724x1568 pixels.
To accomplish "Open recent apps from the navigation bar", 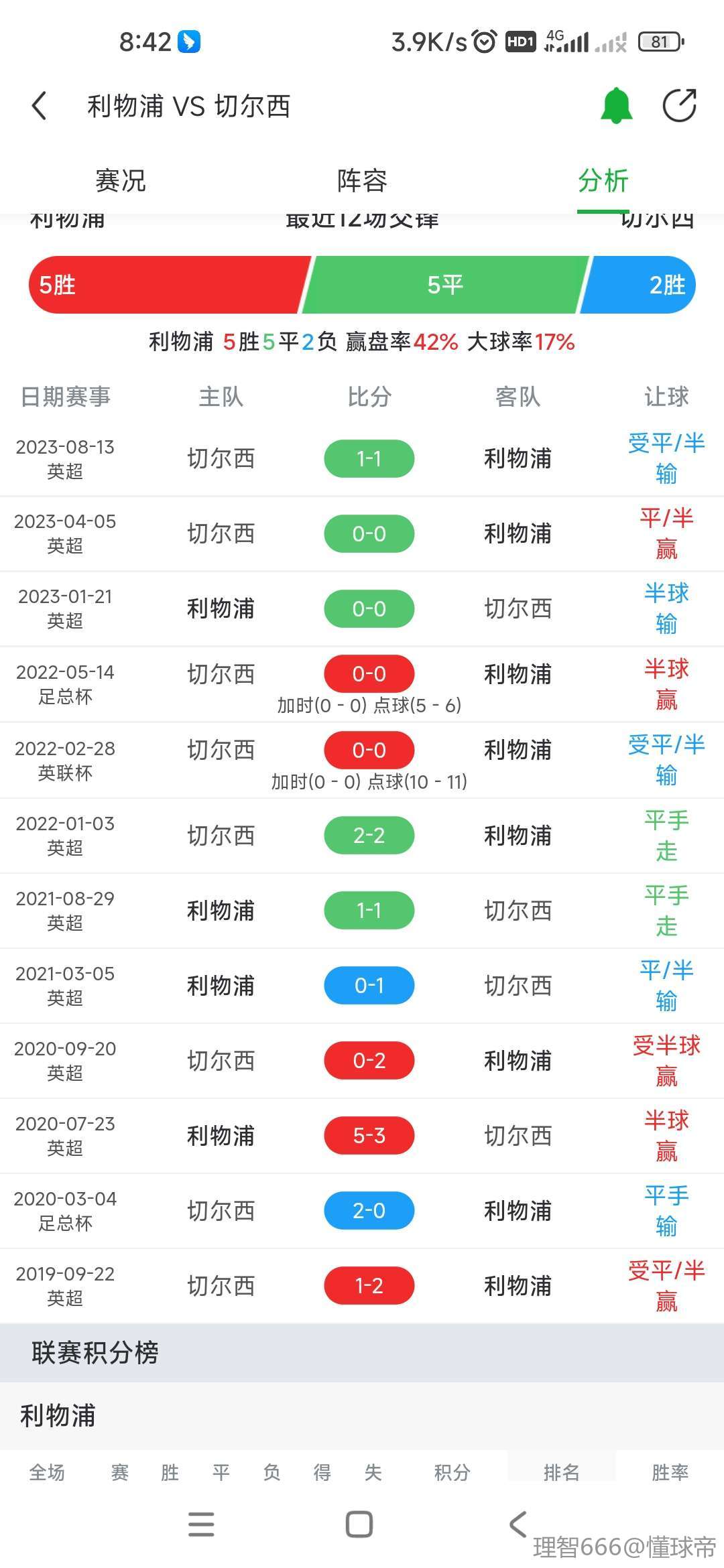I will click(x=201, y=1524).
